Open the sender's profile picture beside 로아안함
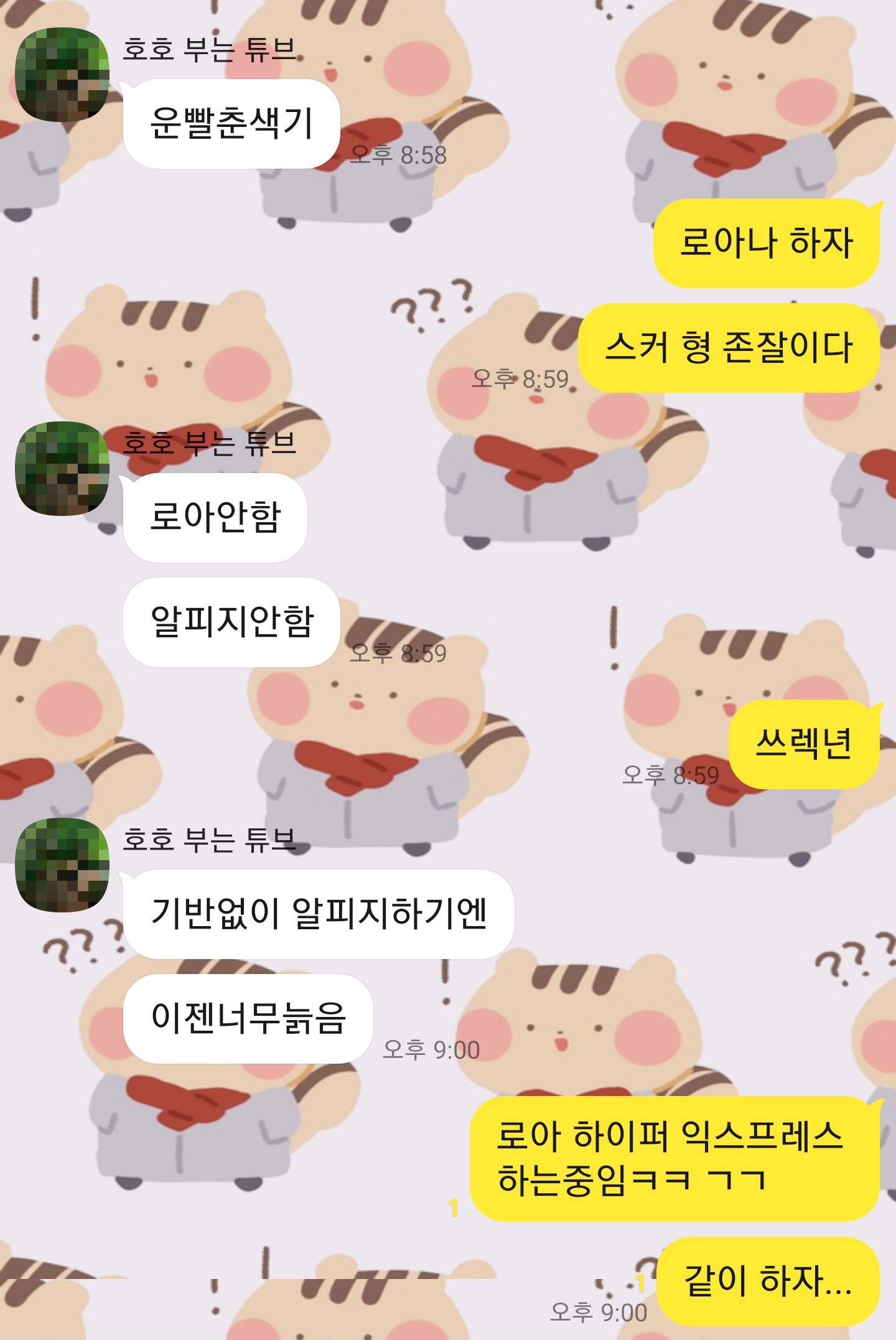 [62, 468]
